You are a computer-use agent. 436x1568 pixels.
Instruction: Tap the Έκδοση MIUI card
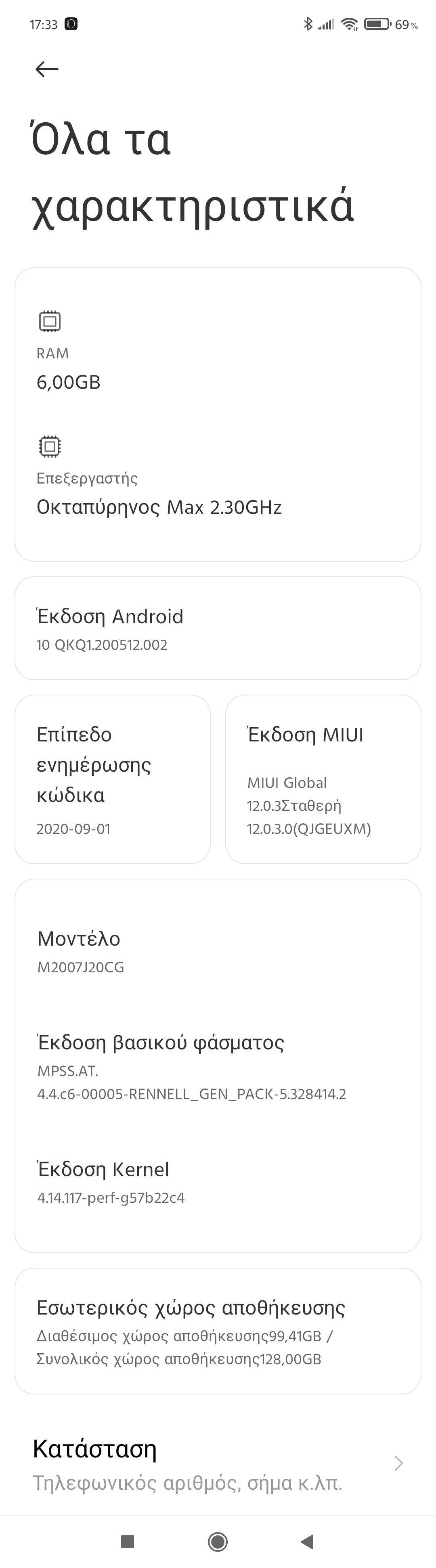click(323, 779)
